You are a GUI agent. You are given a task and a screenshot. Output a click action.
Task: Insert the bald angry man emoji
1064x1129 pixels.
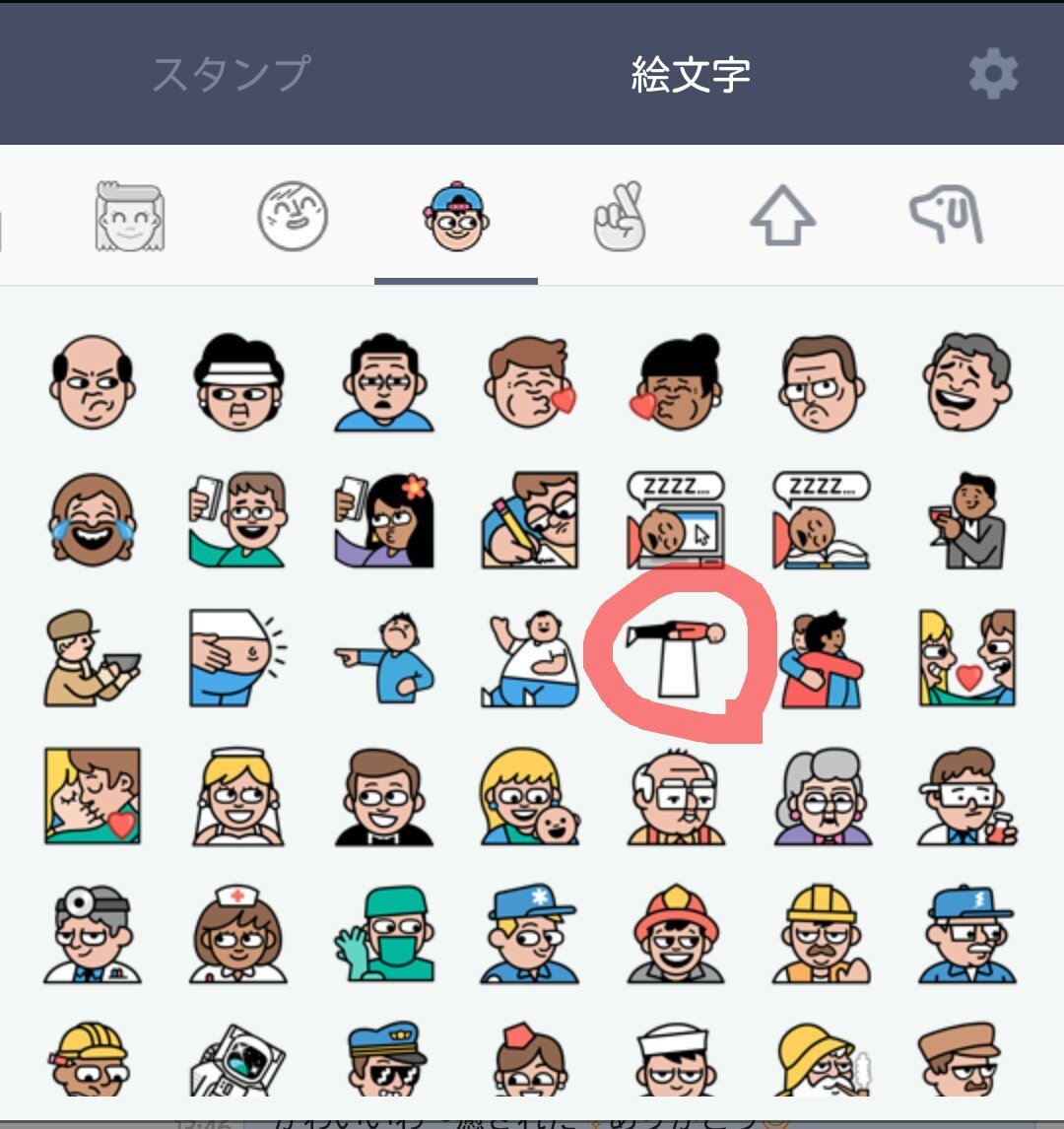tap(92, 383)
